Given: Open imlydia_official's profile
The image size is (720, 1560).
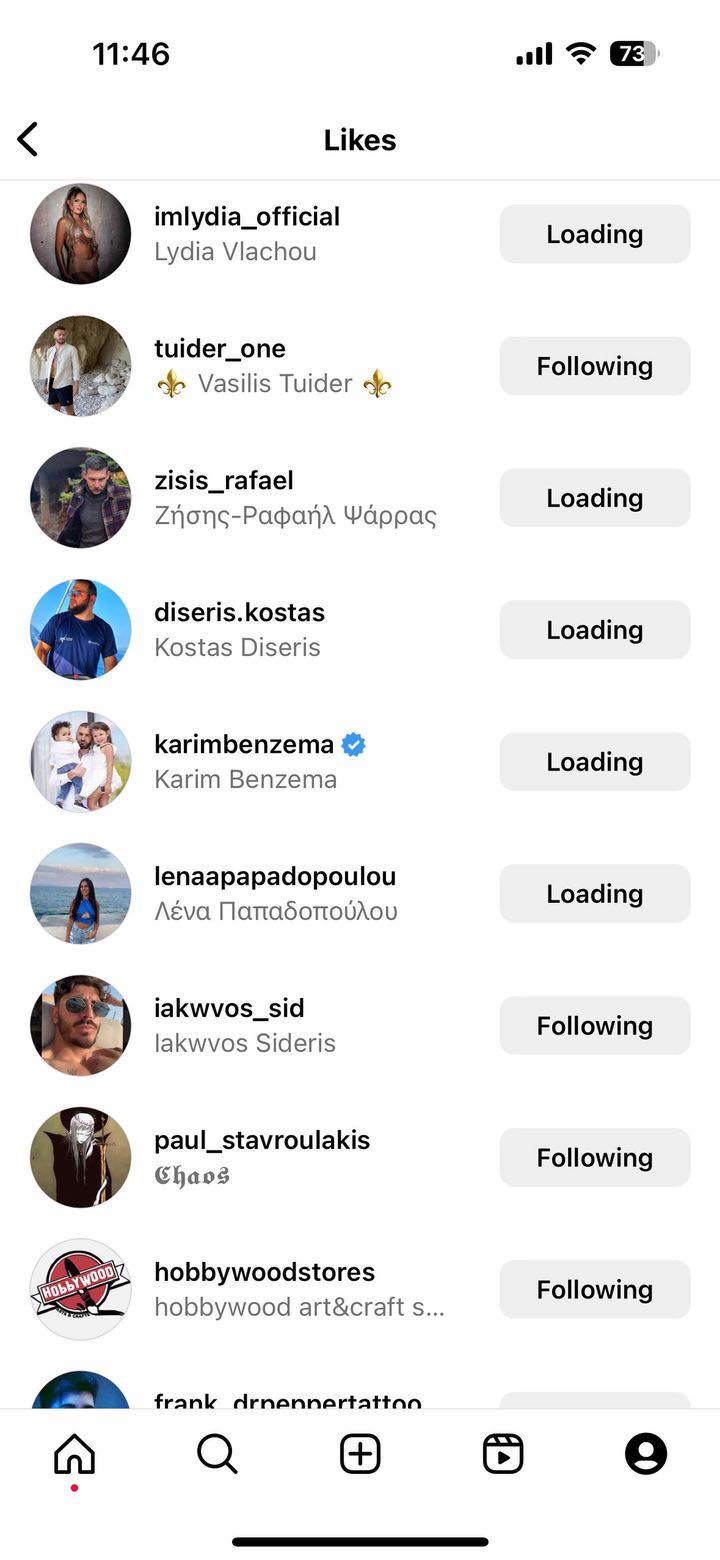Looking at the screenshot, I should click(247, 217).
